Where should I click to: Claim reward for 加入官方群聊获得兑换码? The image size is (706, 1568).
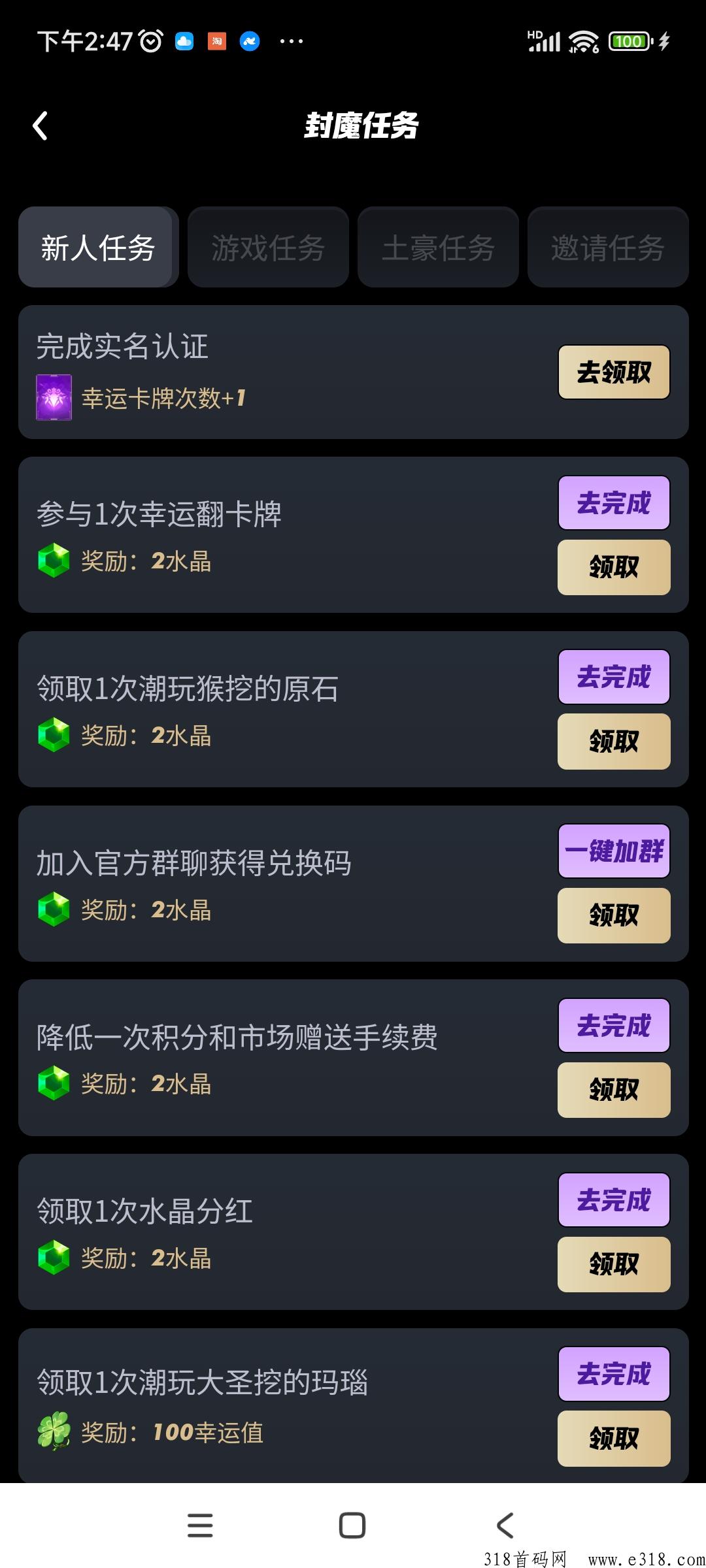point(614,915)
